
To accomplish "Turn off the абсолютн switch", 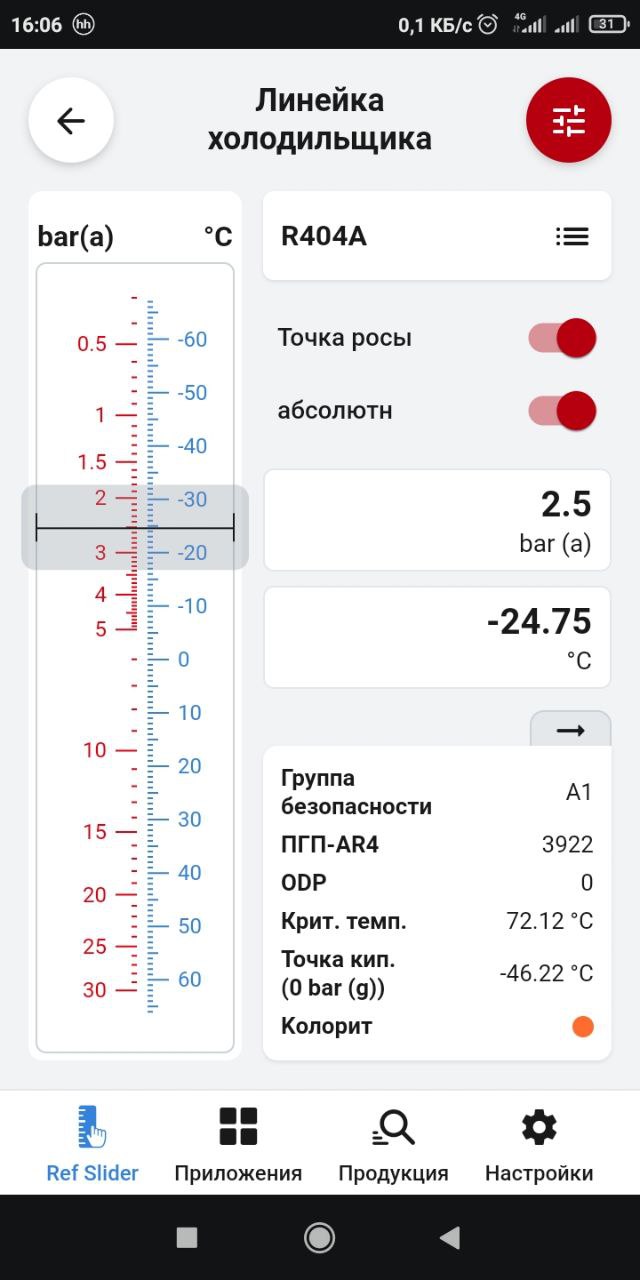I will pyautogui.click(x=563, y=411).
